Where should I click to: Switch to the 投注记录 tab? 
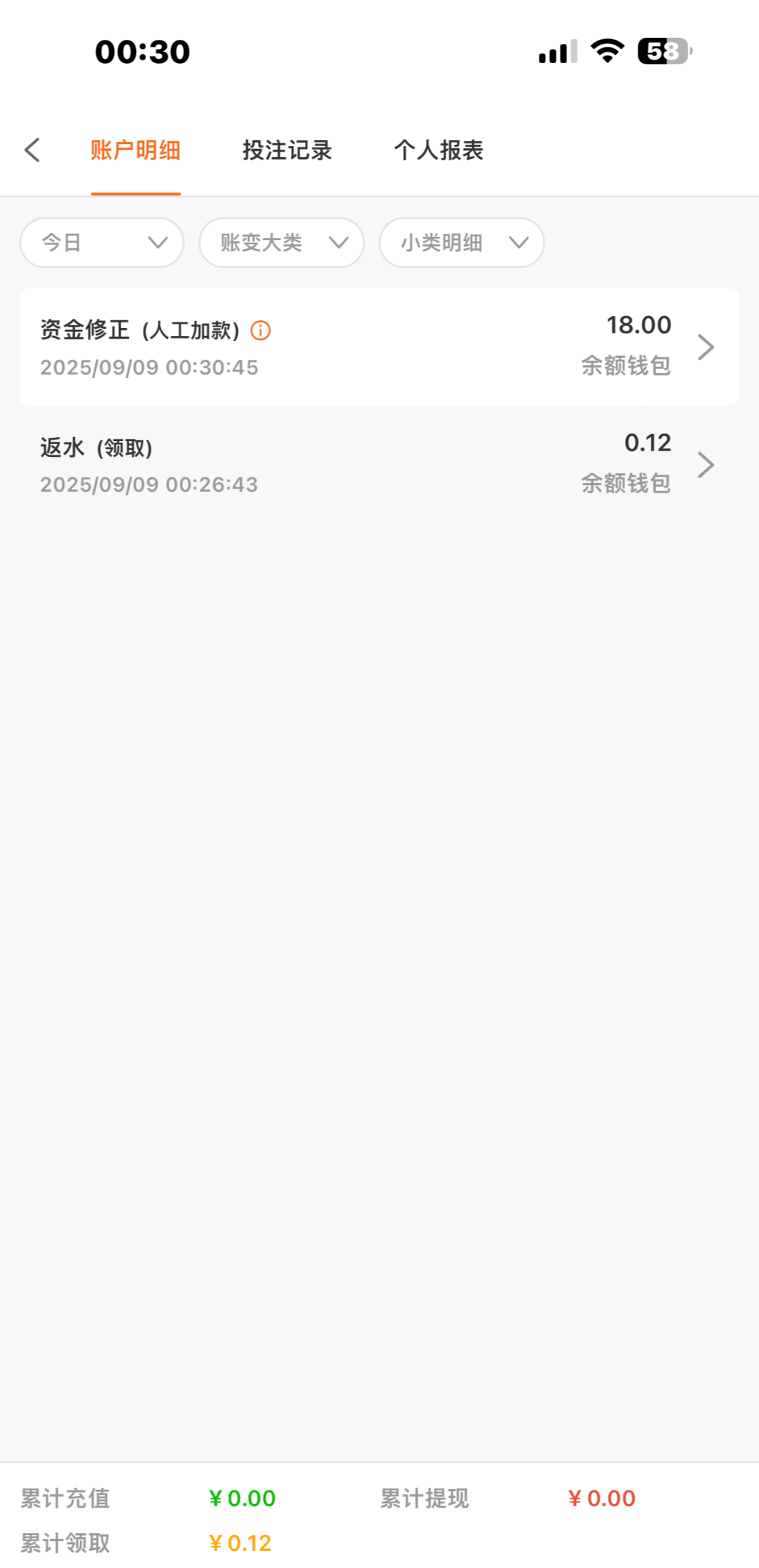tap(287, 150)
